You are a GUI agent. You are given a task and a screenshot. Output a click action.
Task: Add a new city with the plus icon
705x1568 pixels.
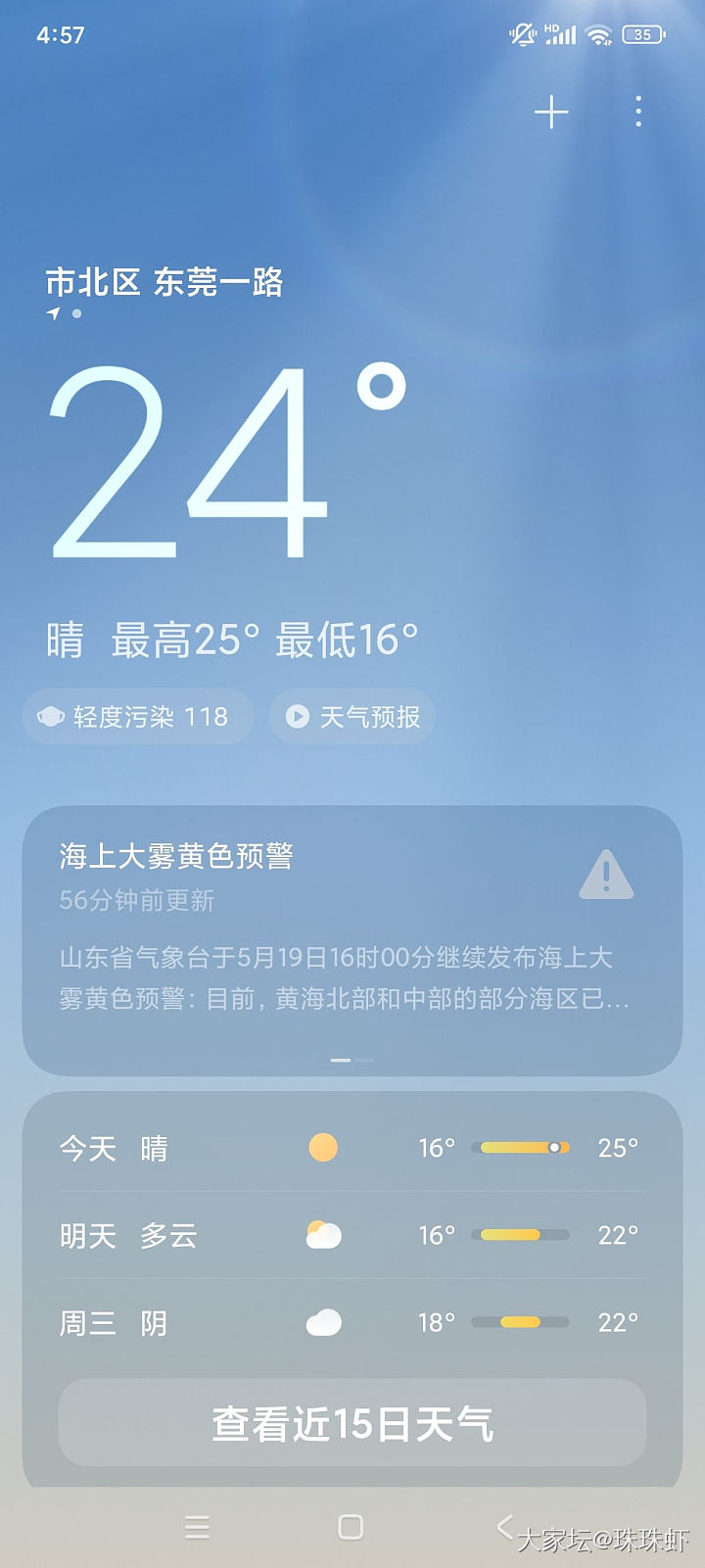pos(551,113)
